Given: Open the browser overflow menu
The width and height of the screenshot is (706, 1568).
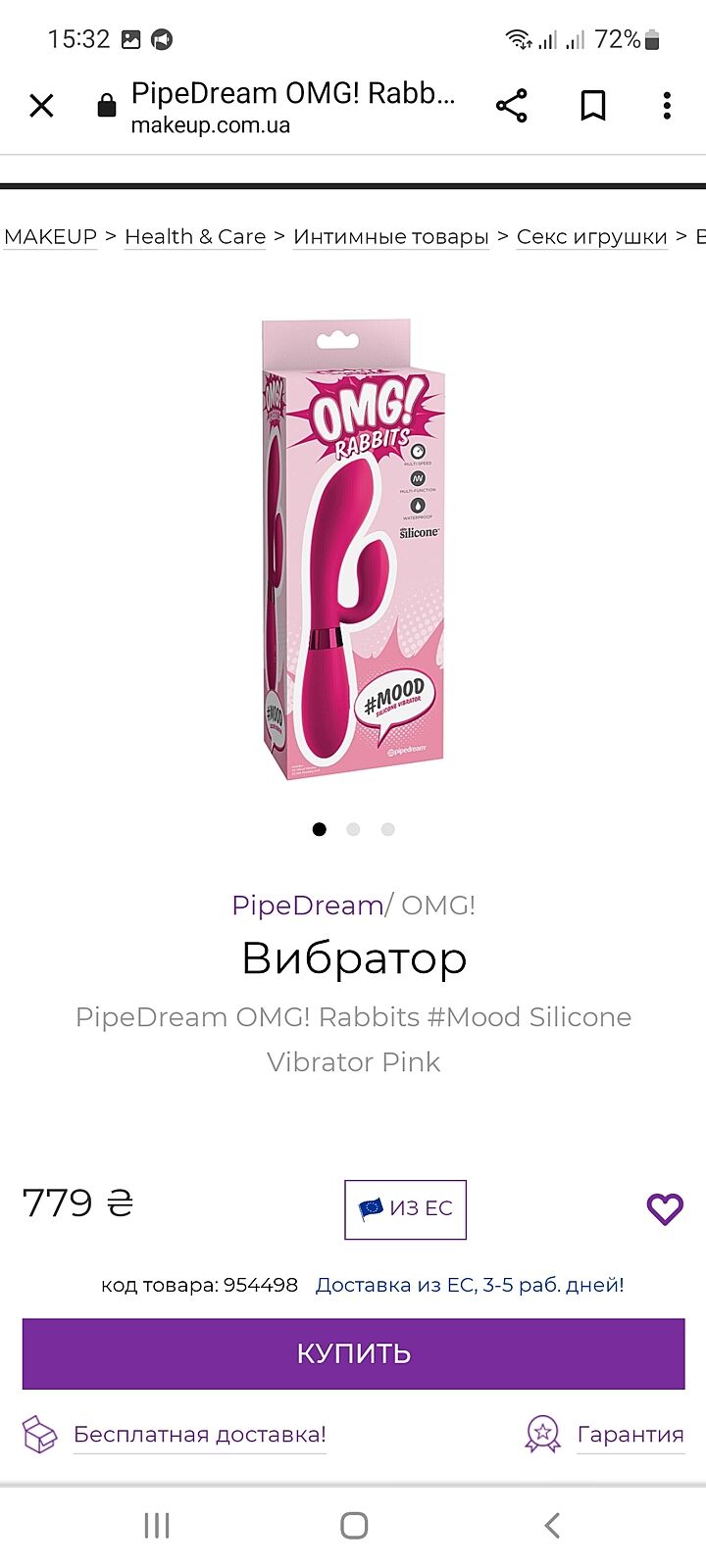Looking at the screenshot, I should [667, 105].
